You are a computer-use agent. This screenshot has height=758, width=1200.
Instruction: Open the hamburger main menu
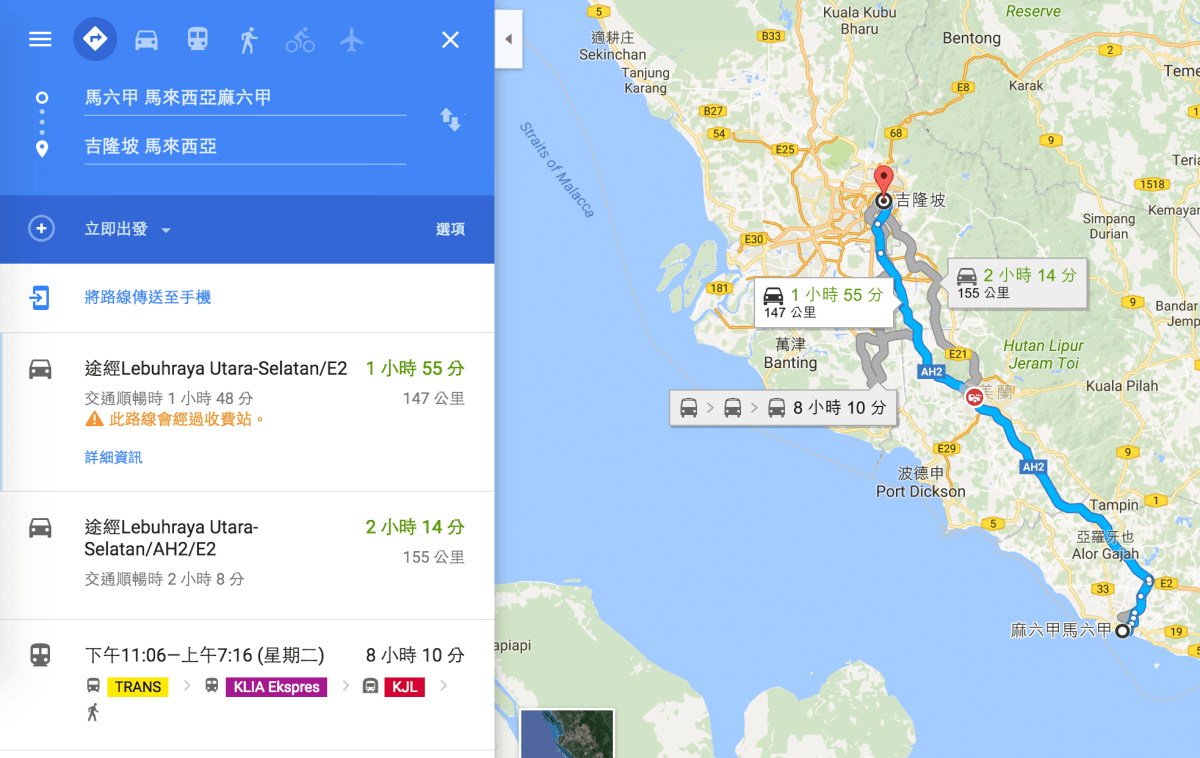point(40,39)
